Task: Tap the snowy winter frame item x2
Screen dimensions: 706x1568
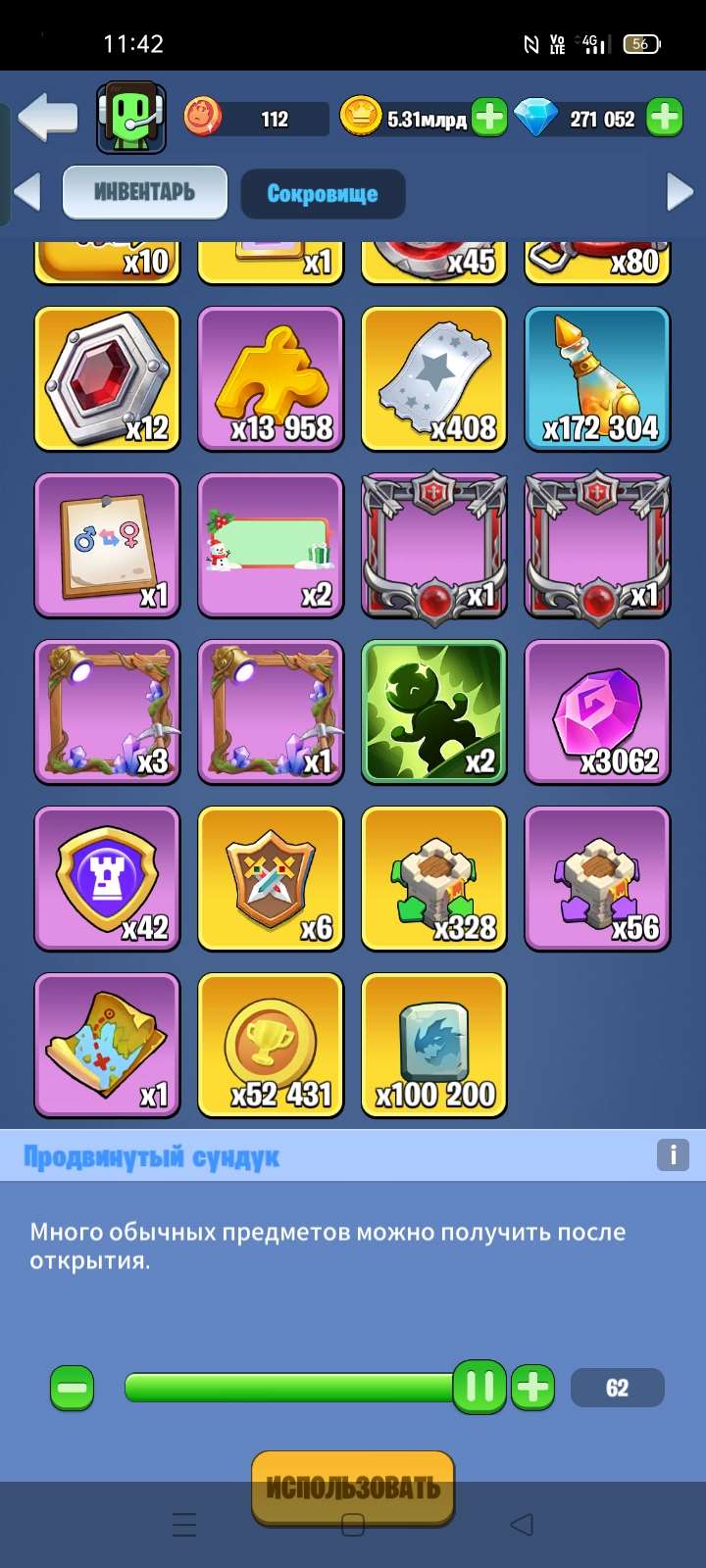Action: [270, 545]
